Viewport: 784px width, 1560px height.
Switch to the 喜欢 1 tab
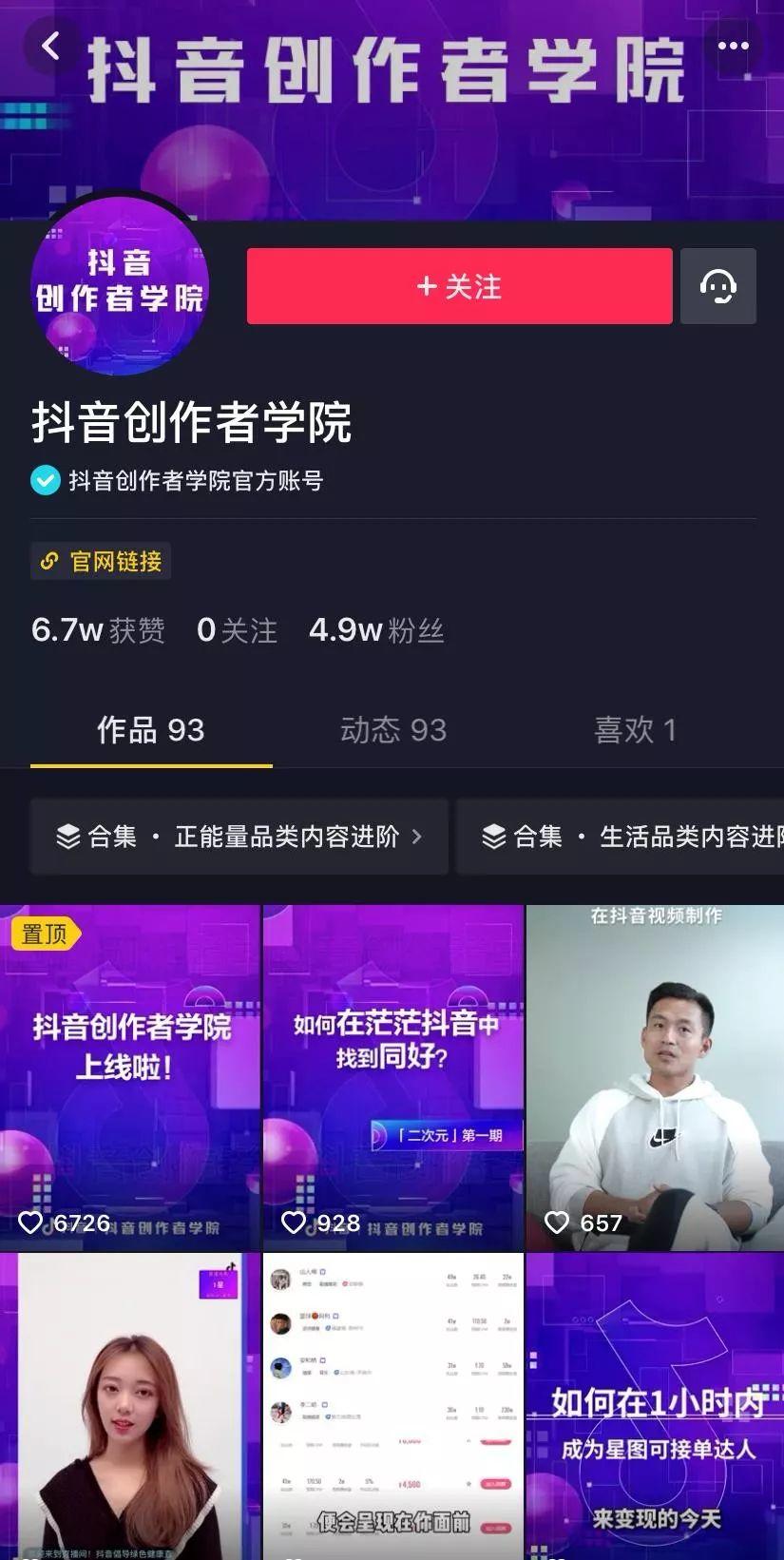click(x=635, y=730)
